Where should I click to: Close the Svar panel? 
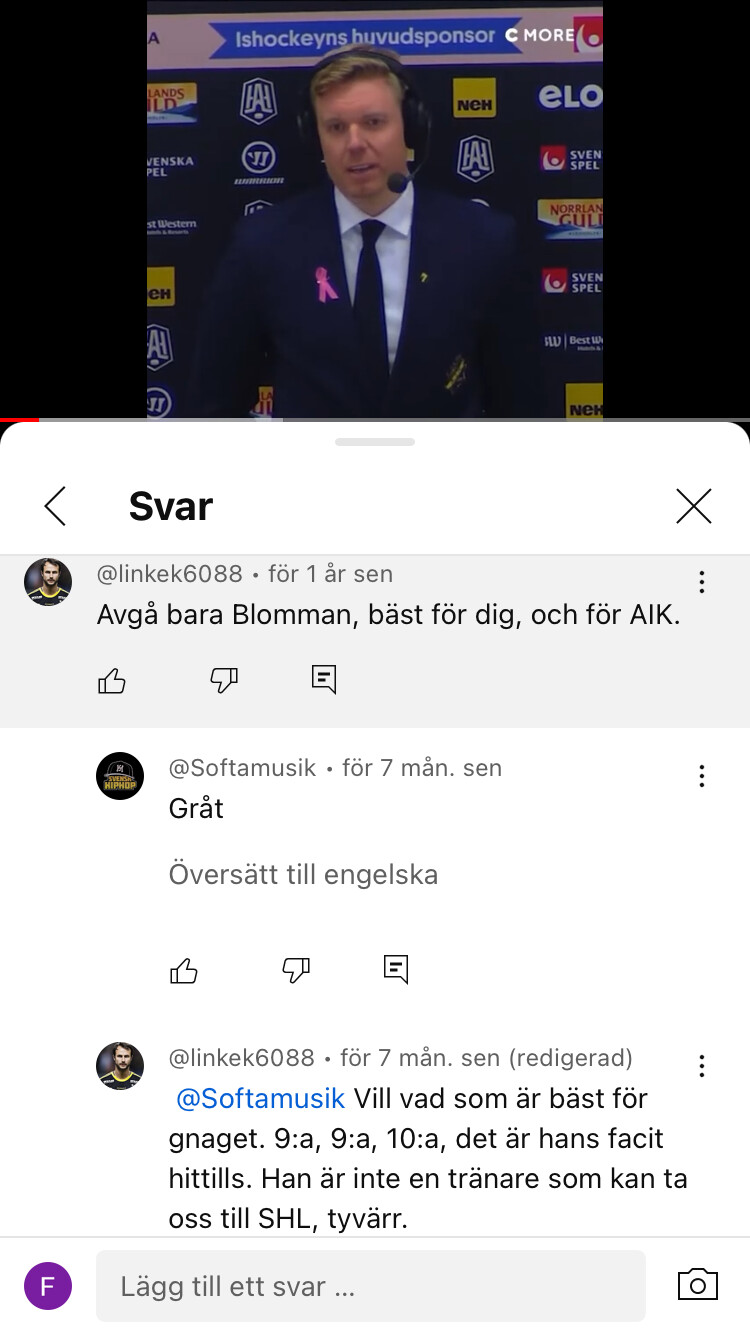[693, 506]
